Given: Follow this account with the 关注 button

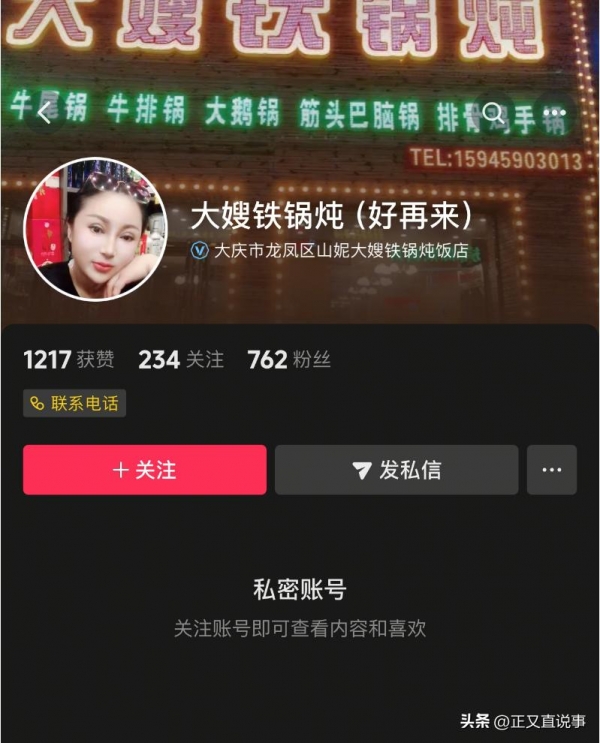Looking at the screenshot, I should (145, 470).
